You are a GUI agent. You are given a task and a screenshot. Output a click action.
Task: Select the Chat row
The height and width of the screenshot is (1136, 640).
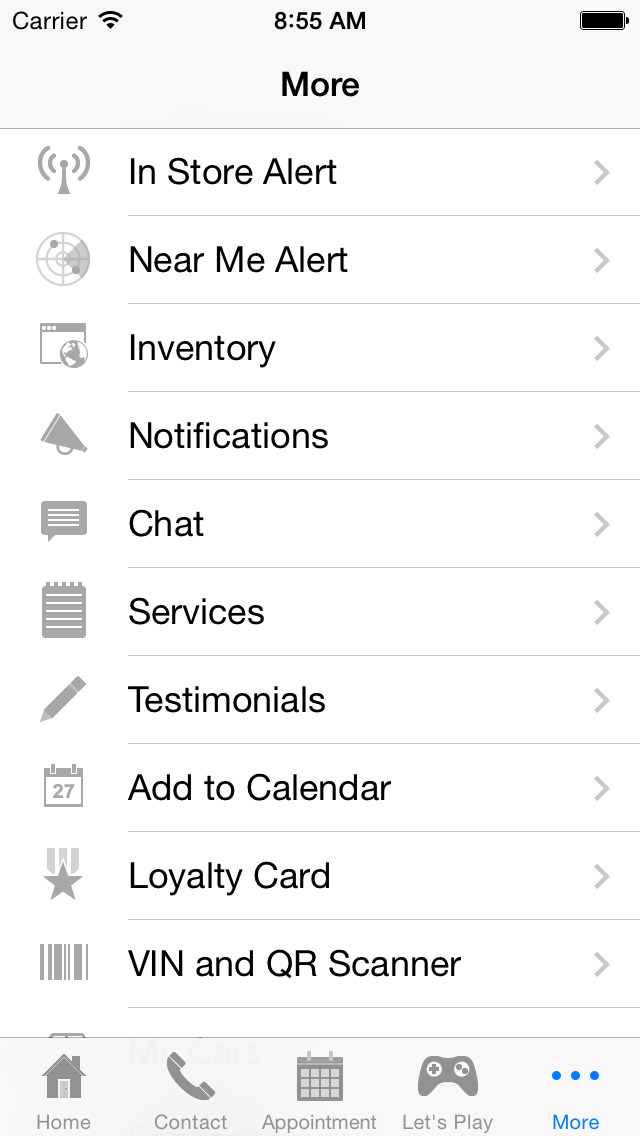[x=320, y=524]
